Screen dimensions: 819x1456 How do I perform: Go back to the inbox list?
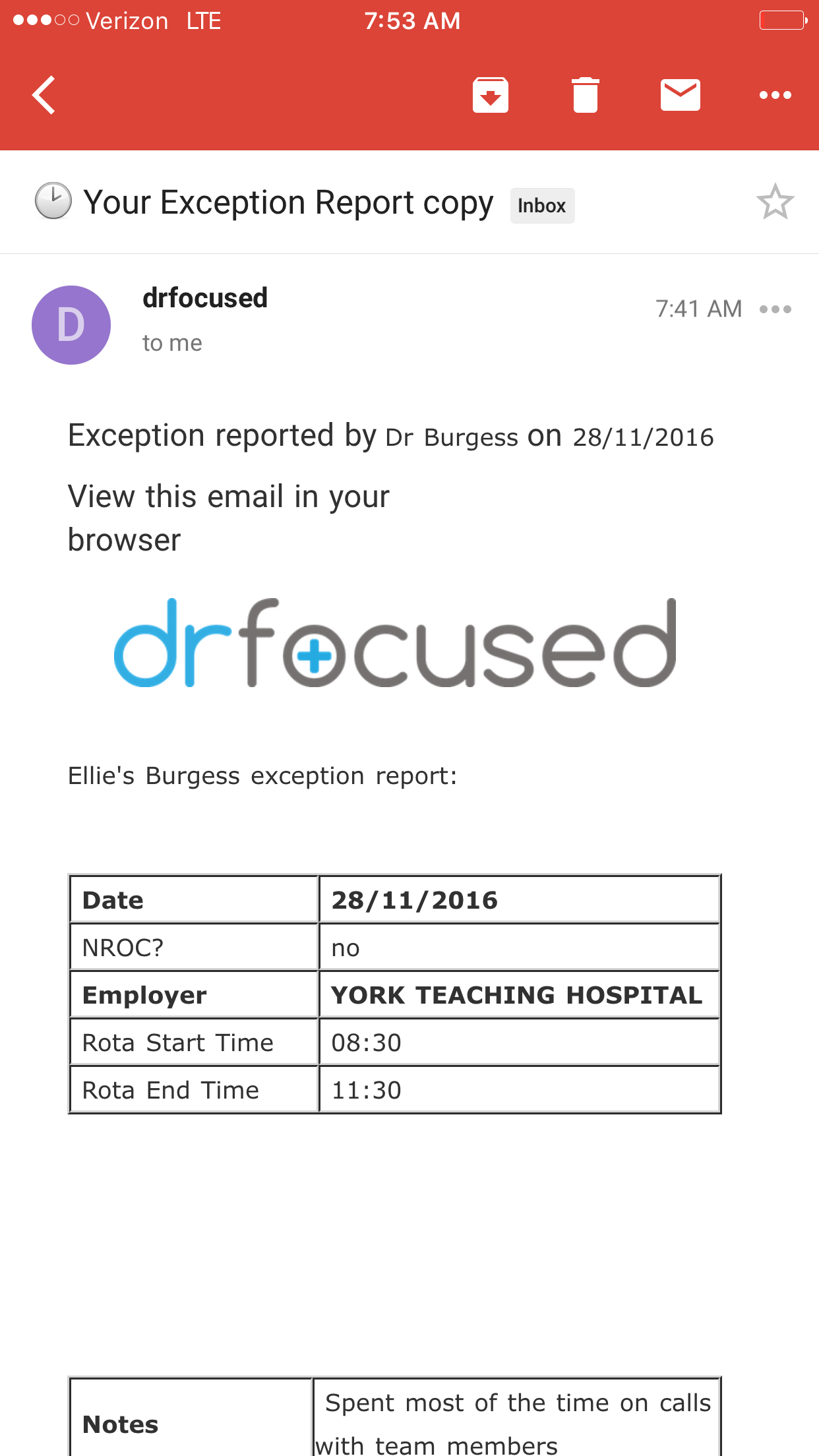click(x=44, y=95)
